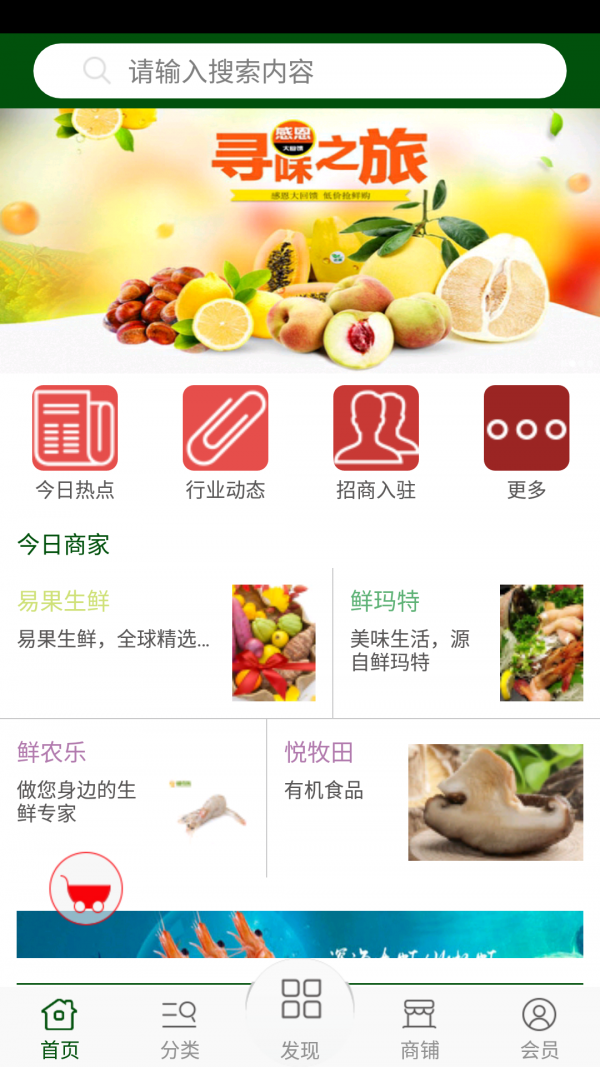This screenshot has height=1067, width=600.
Task: Open 行业动态 industry news
Action: click(x=225, y=441)
